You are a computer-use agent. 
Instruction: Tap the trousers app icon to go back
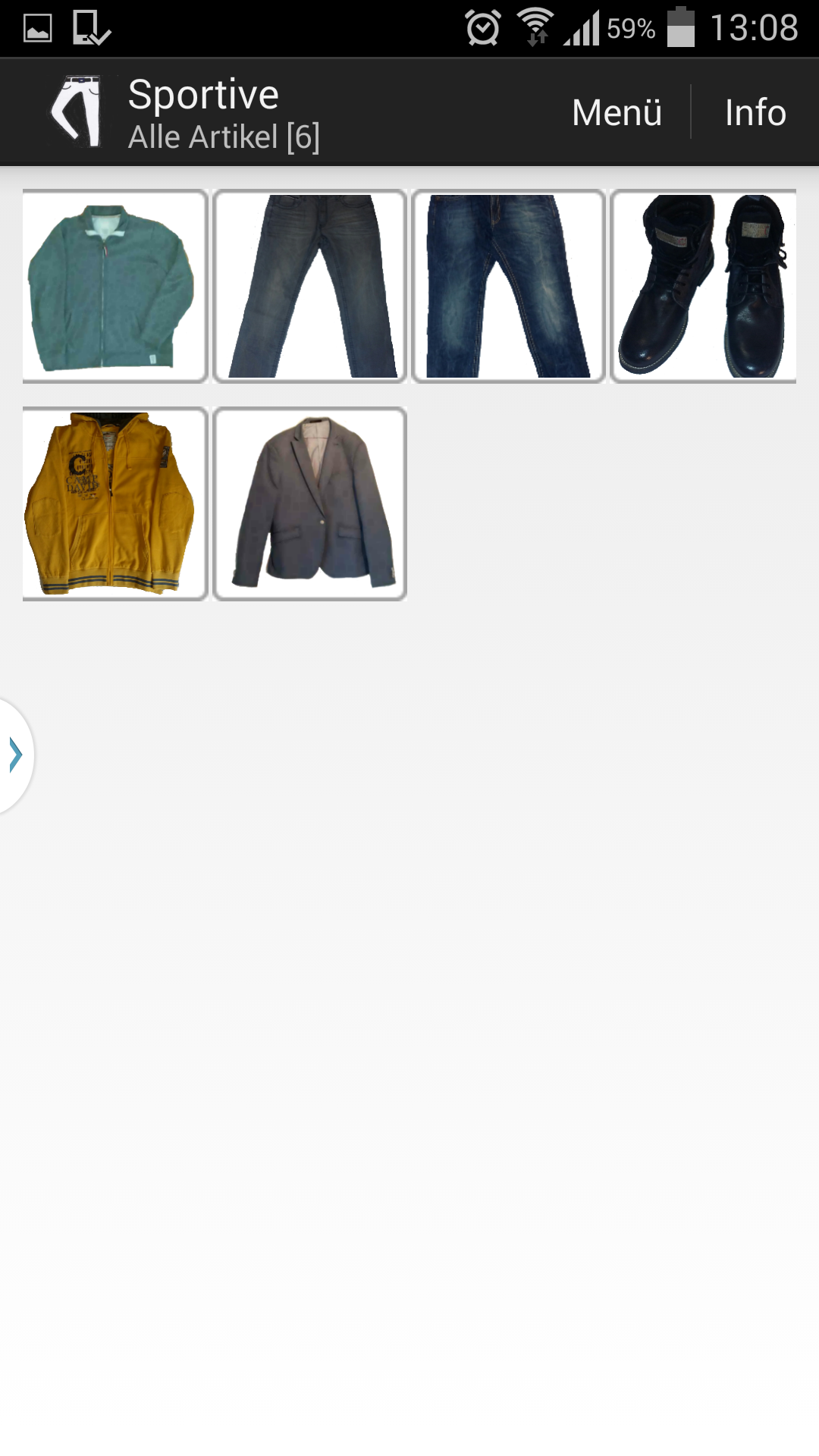pyautogui.click(x=77, y=111)
